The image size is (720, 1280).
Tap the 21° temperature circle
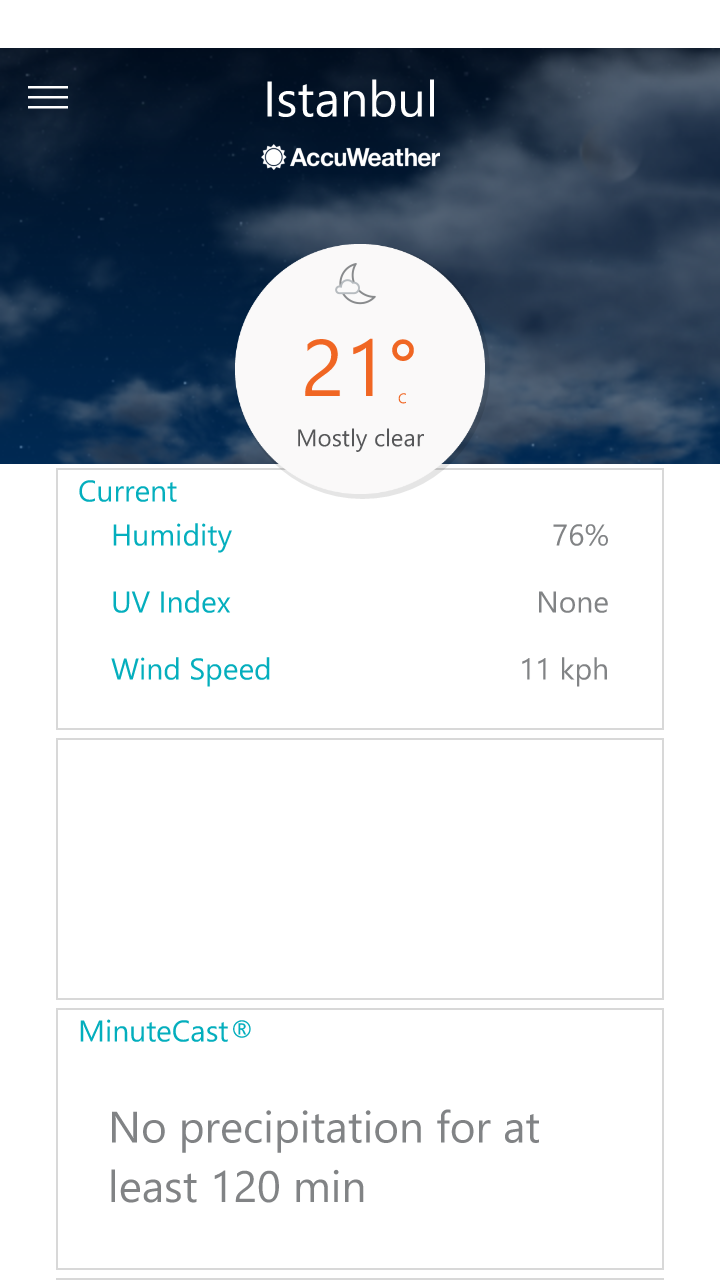360,369
